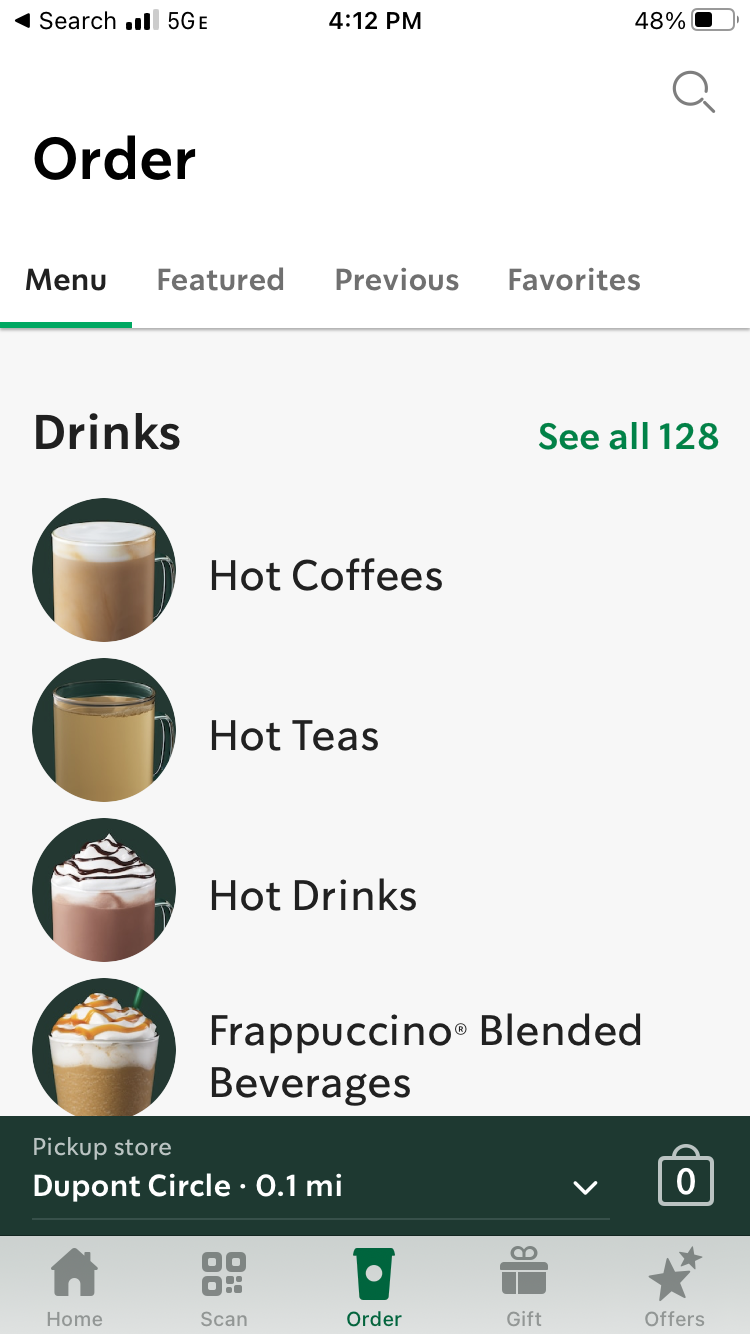Open the search magnifier icon

click(693, 91)
